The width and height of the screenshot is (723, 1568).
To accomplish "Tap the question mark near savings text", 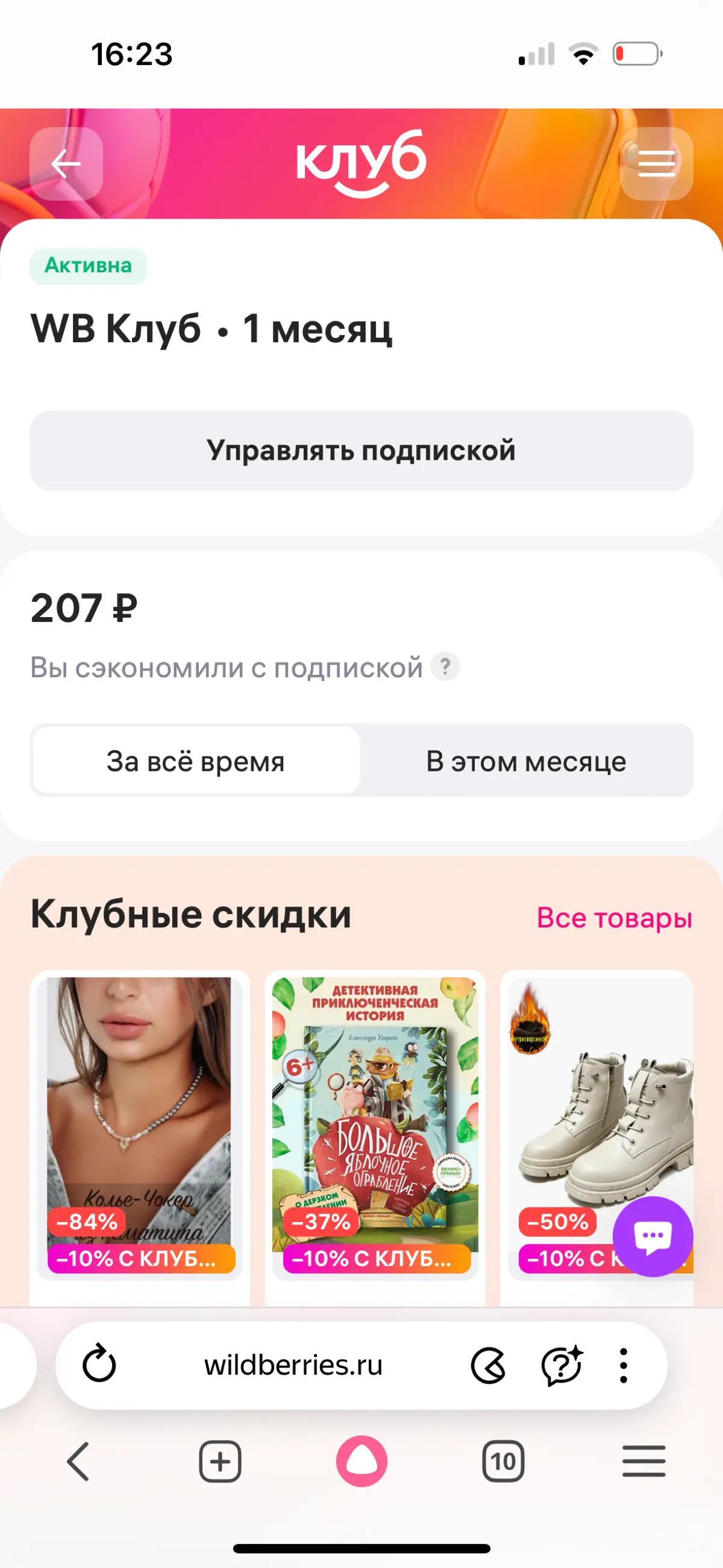I will pyautogui.click(x=446, y=668).
